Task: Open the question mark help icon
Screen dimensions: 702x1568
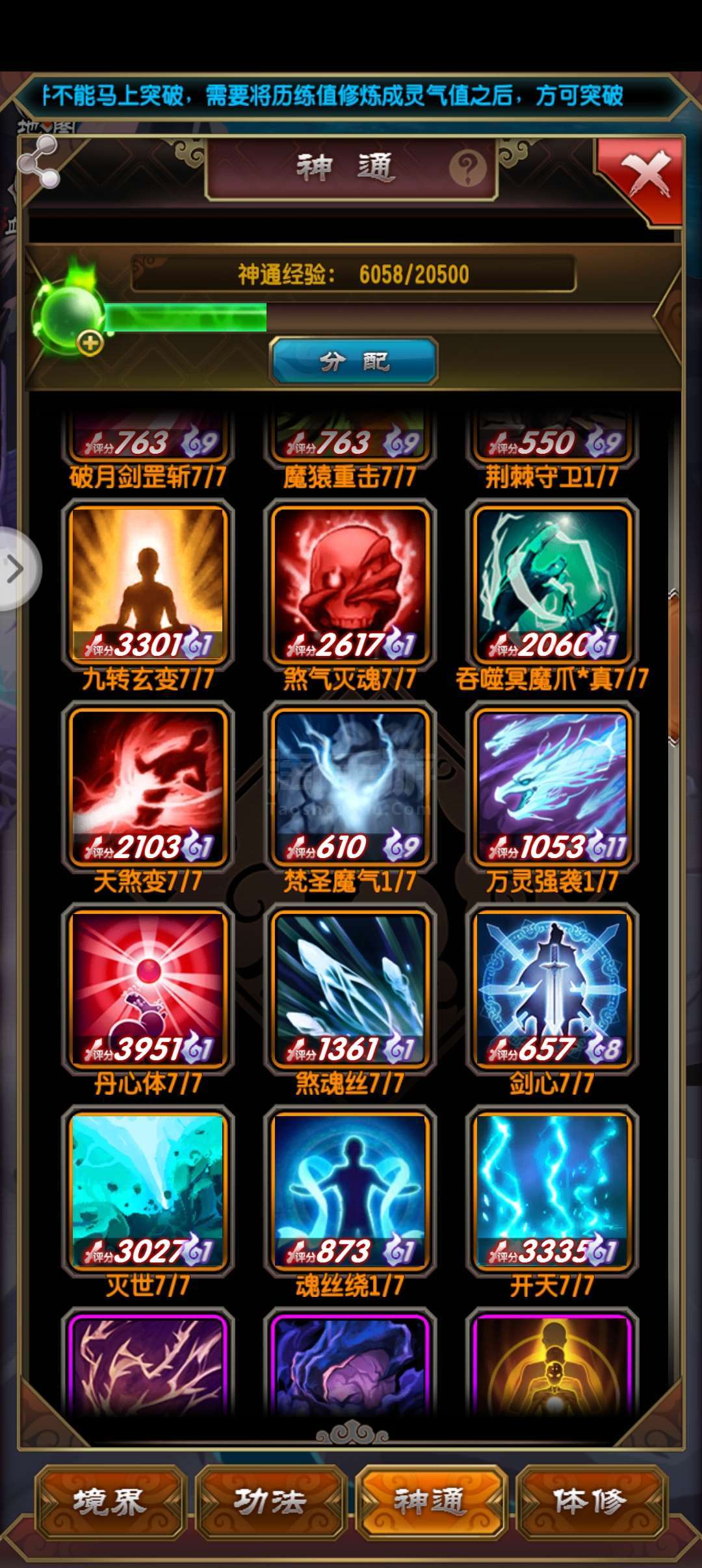Action: pos(467,169)
